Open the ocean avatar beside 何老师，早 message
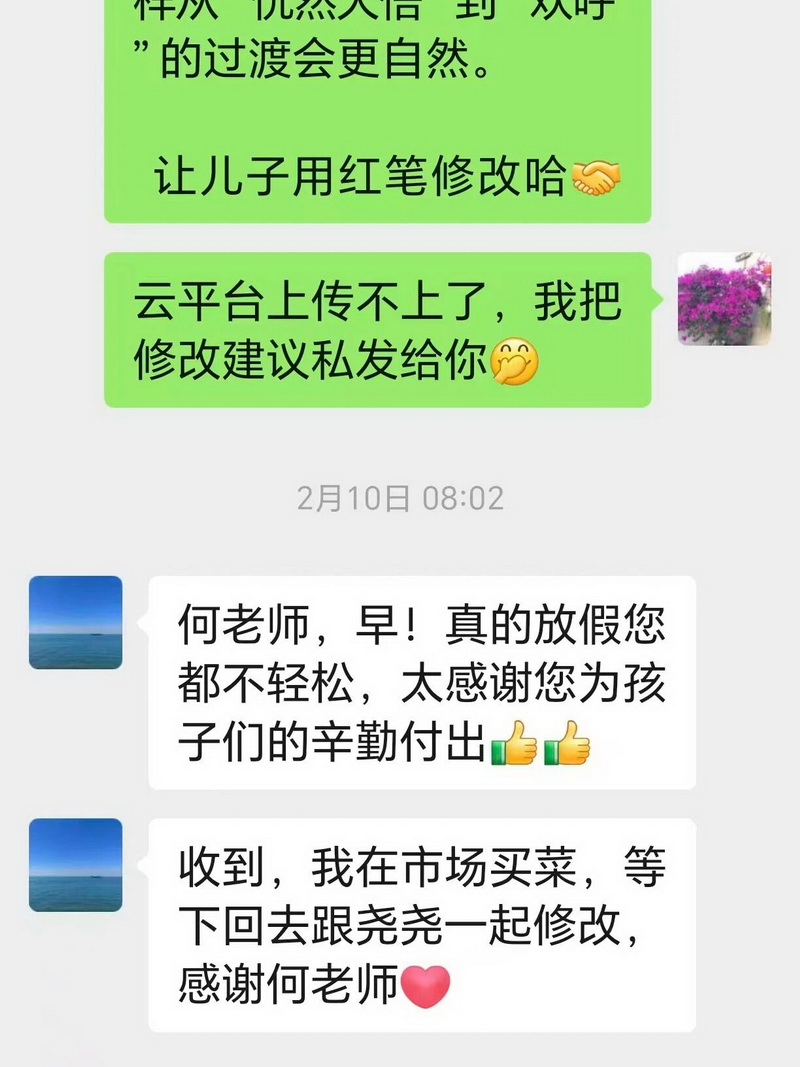800x1067 pixels. [76, 622]
